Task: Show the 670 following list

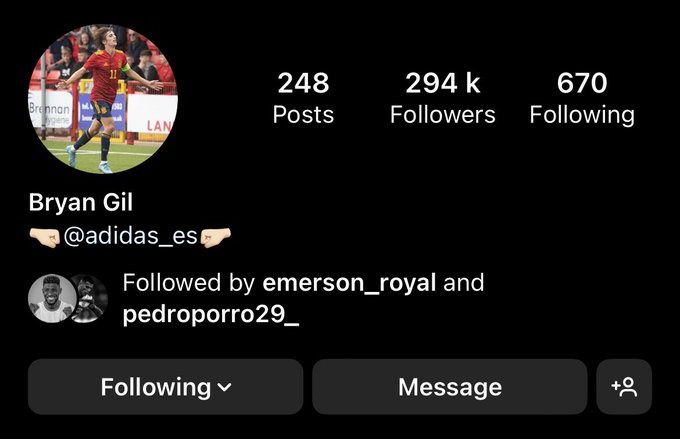Action: click(582, 97)
